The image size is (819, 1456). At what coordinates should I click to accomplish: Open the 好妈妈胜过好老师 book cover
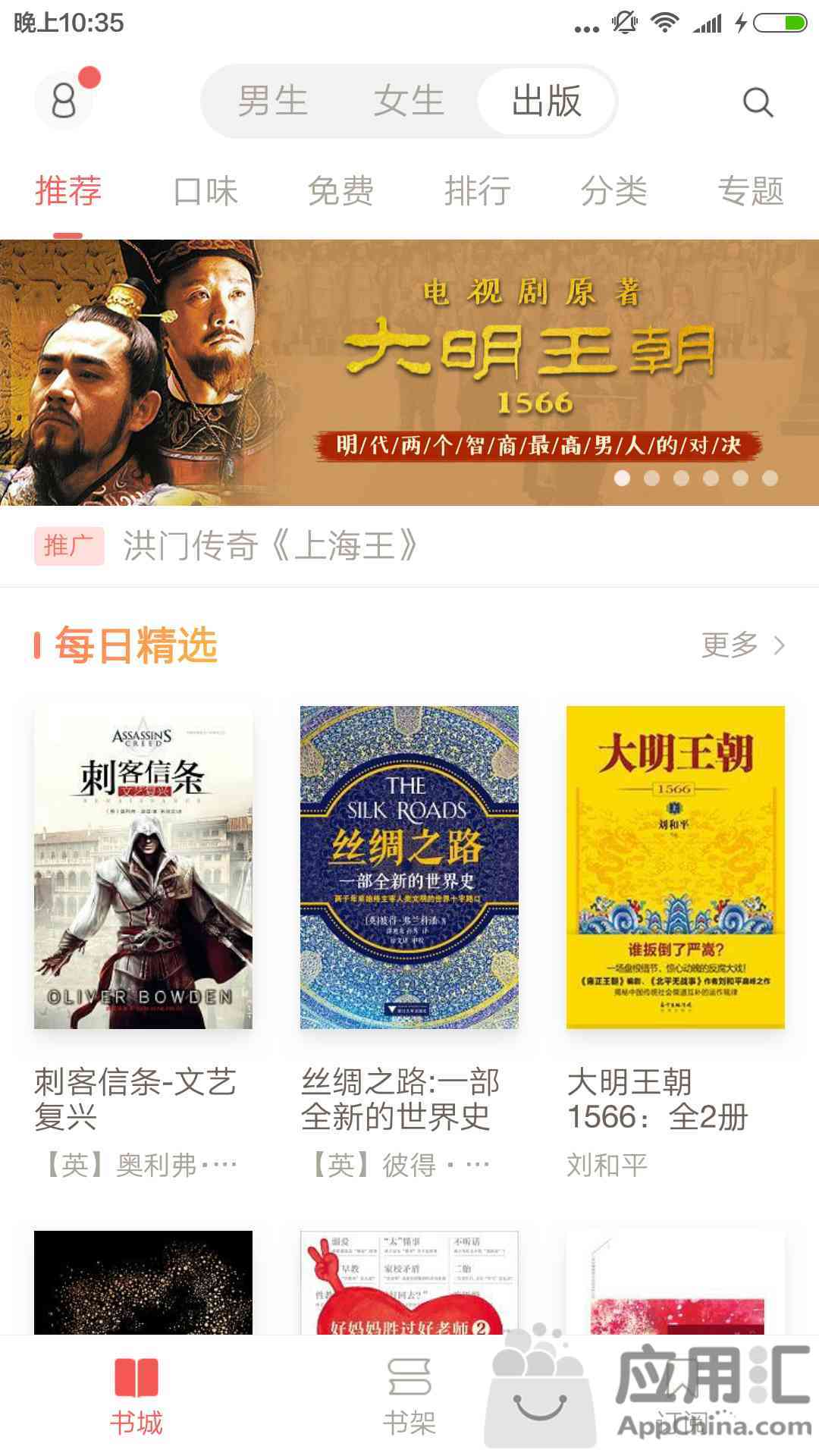click(x=409, y=1282)
